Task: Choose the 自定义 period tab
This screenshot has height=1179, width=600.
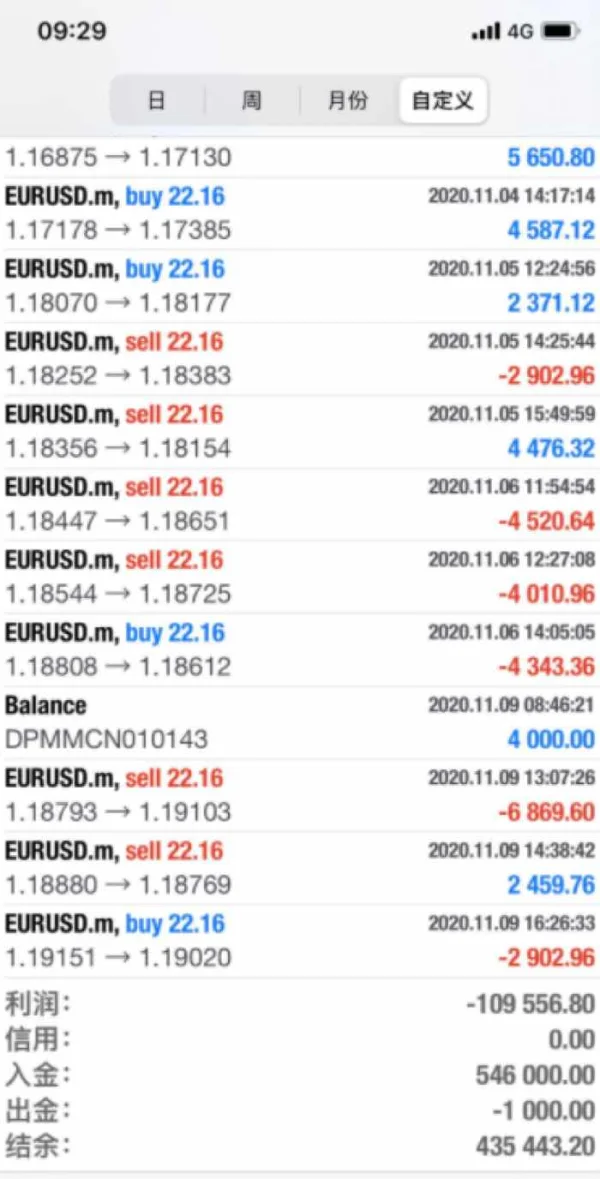Action: point(442,101)
